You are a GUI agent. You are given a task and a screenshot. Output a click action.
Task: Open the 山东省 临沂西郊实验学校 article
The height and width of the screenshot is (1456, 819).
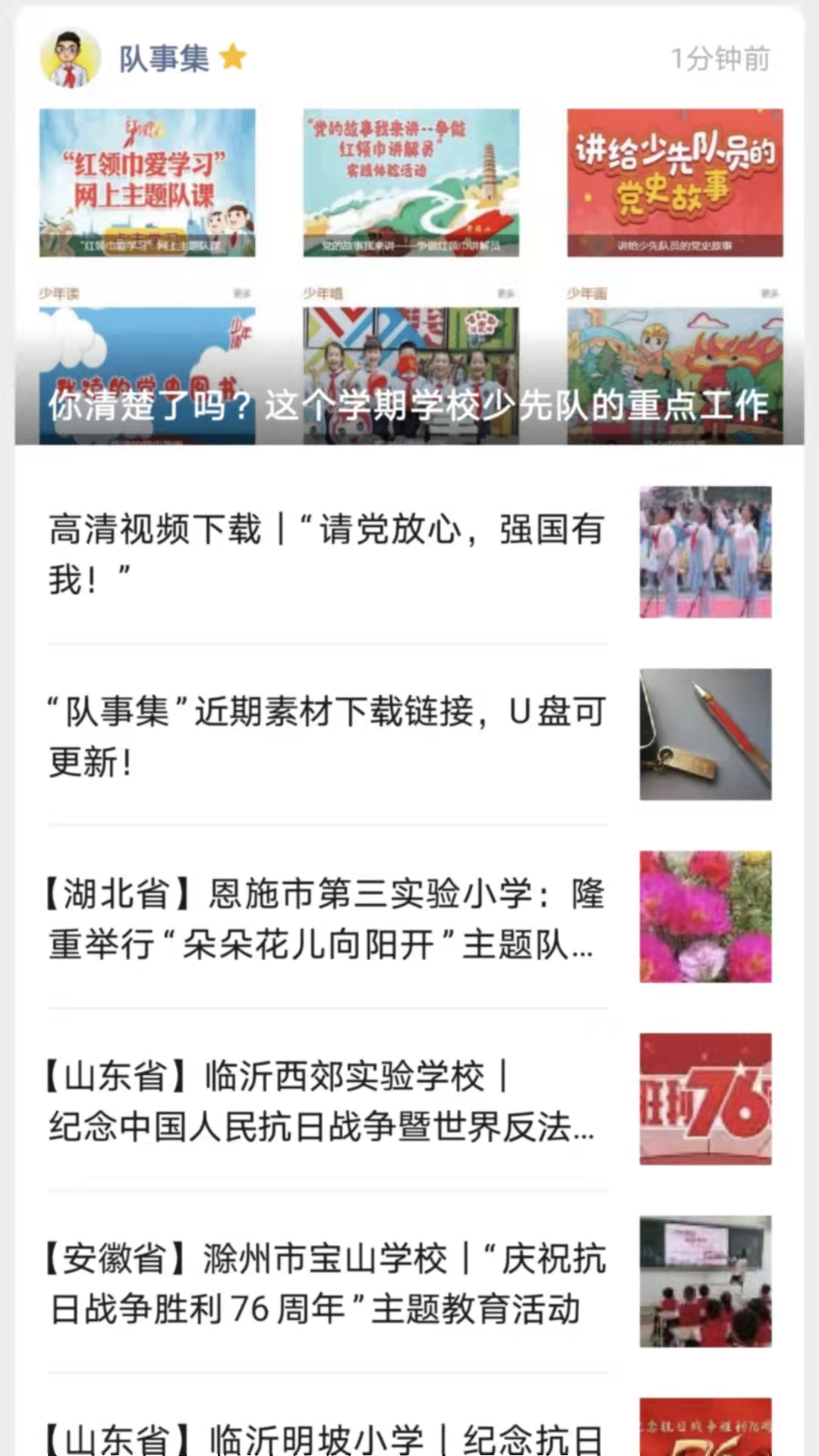coord(327,1100)
